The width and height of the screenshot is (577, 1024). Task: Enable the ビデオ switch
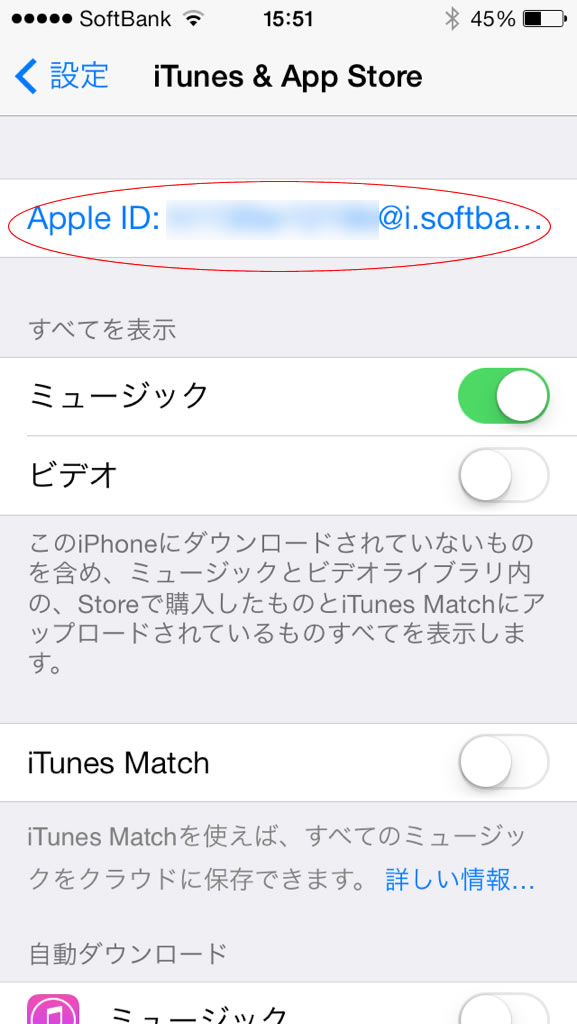[503, 475]
